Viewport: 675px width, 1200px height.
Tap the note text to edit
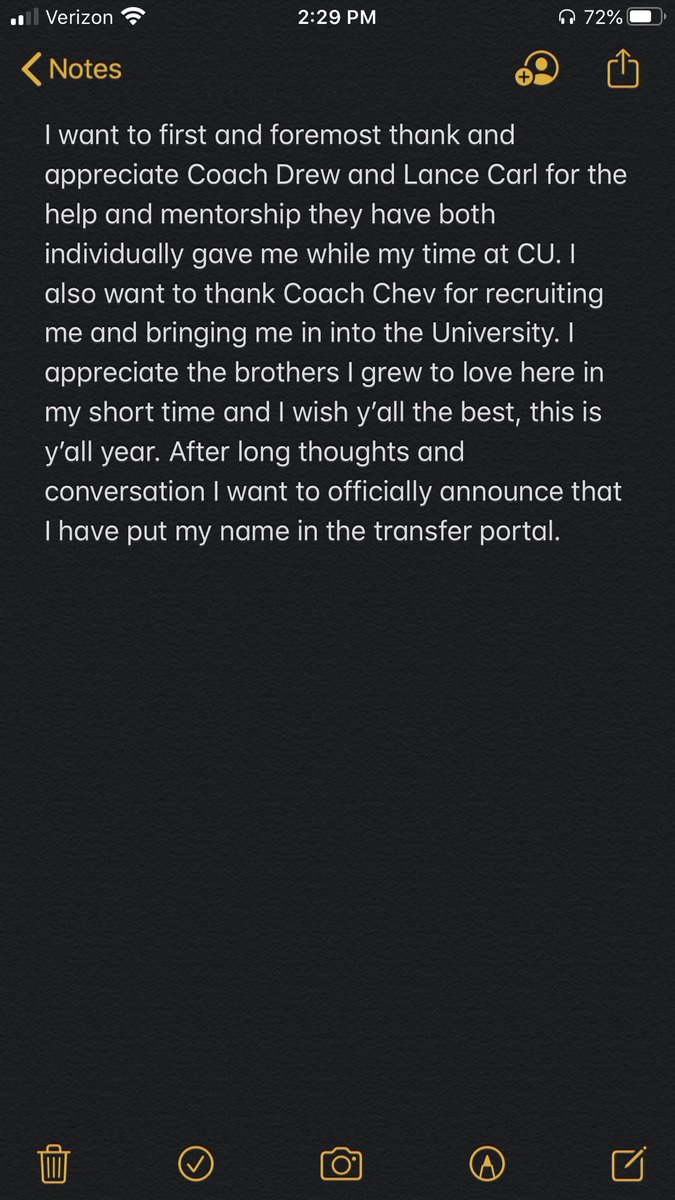pyautogui.click(x=335, y=332)
